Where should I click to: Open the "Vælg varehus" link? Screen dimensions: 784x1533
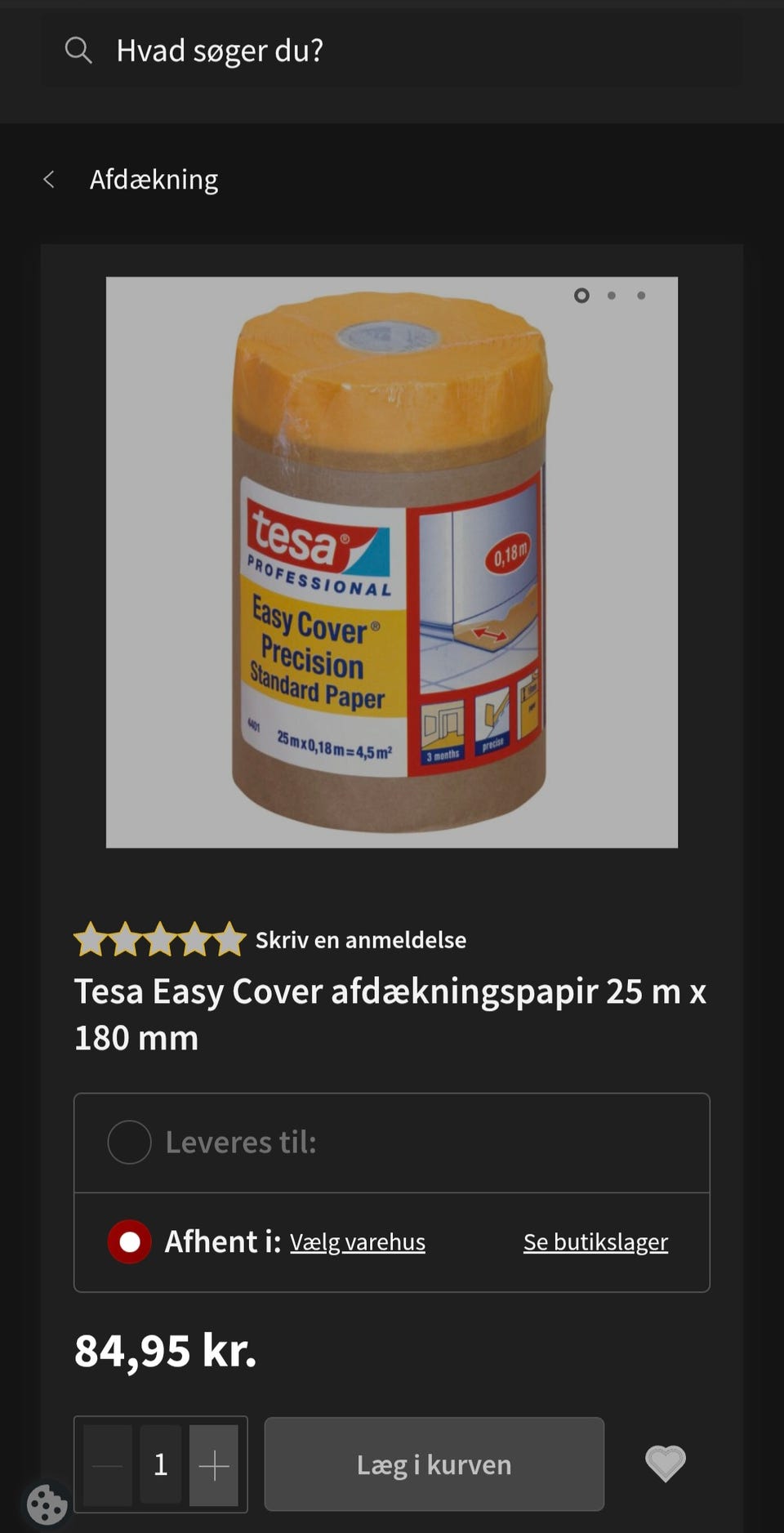click(358, 1242)
